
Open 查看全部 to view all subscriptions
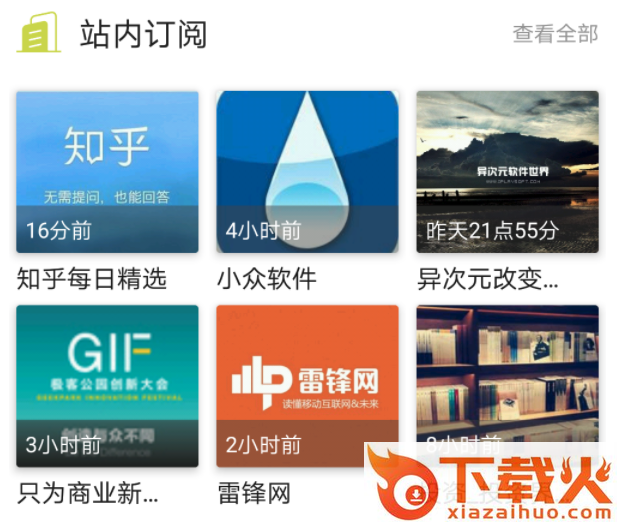click(555, 34)
